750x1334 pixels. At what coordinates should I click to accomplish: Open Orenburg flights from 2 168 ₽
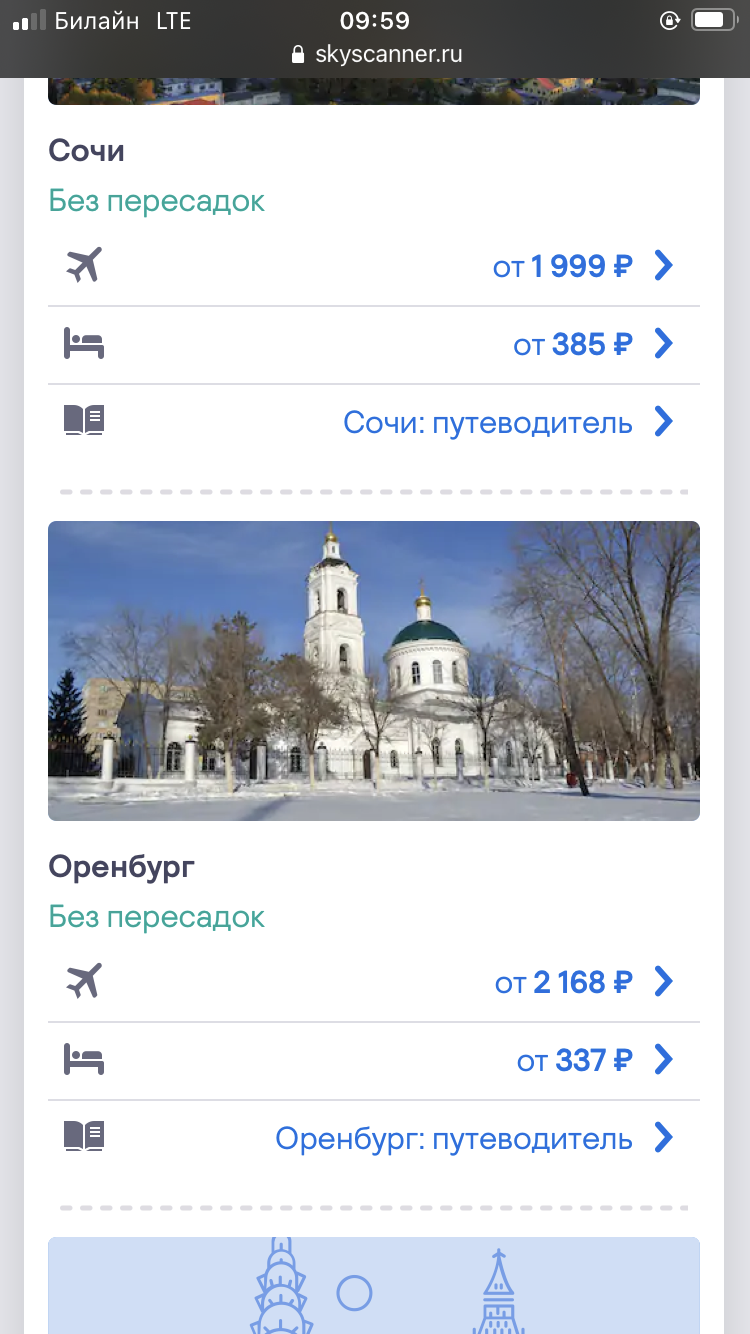point(564,982)
